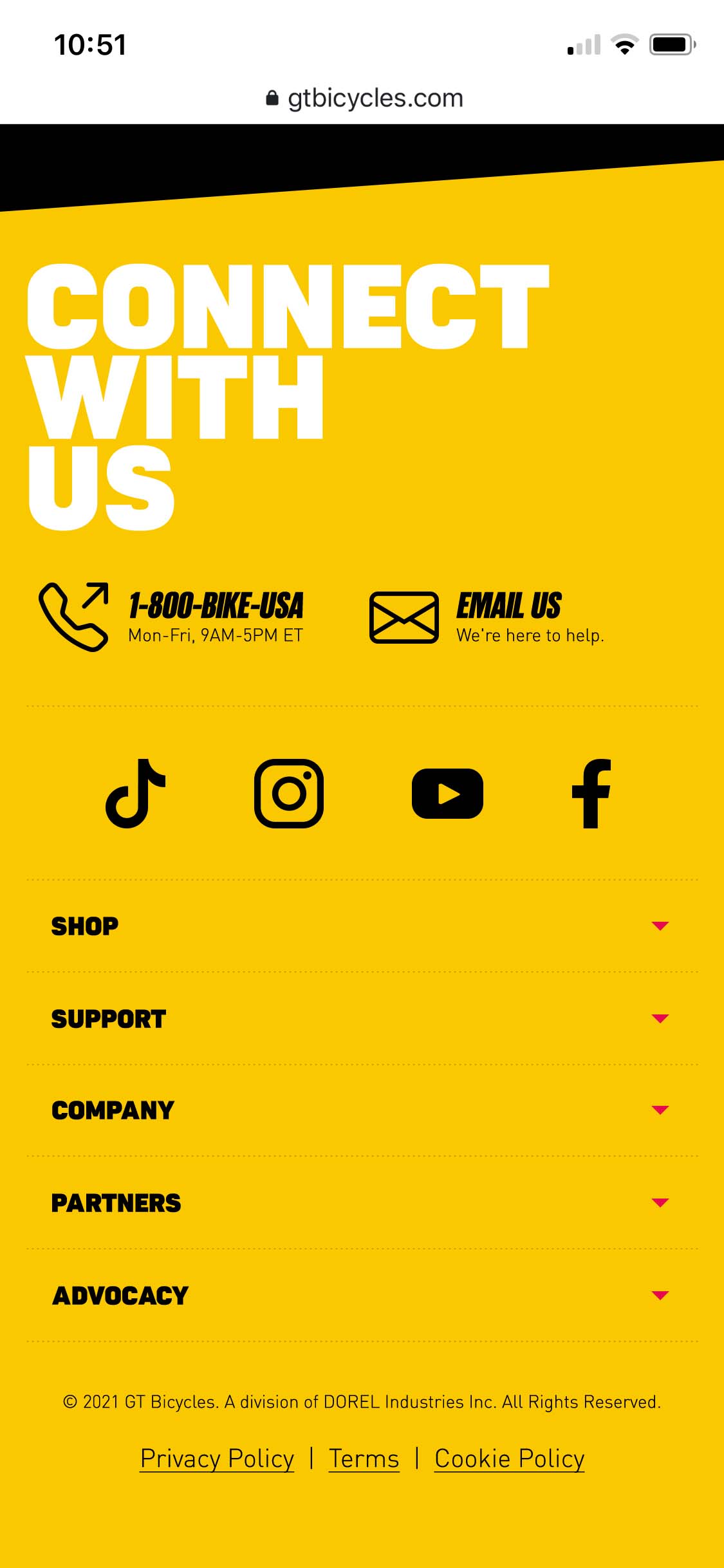Expand the Shop section
Image resolution: width=724 pixels, height=1568 pixels.
click(360, 926)
